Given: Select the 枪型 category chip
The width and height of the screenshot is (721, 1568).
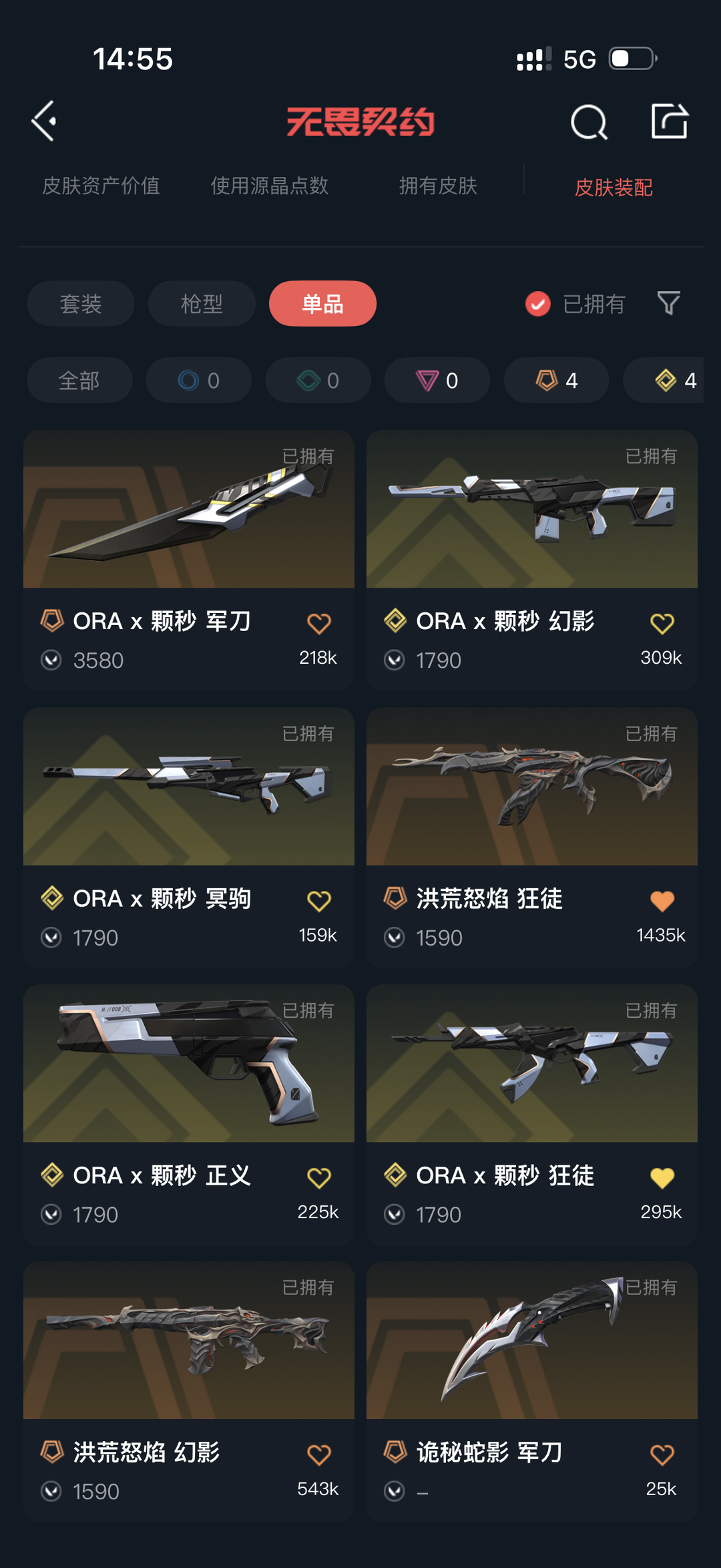Looking at the screenshot, I should (202, 304).
